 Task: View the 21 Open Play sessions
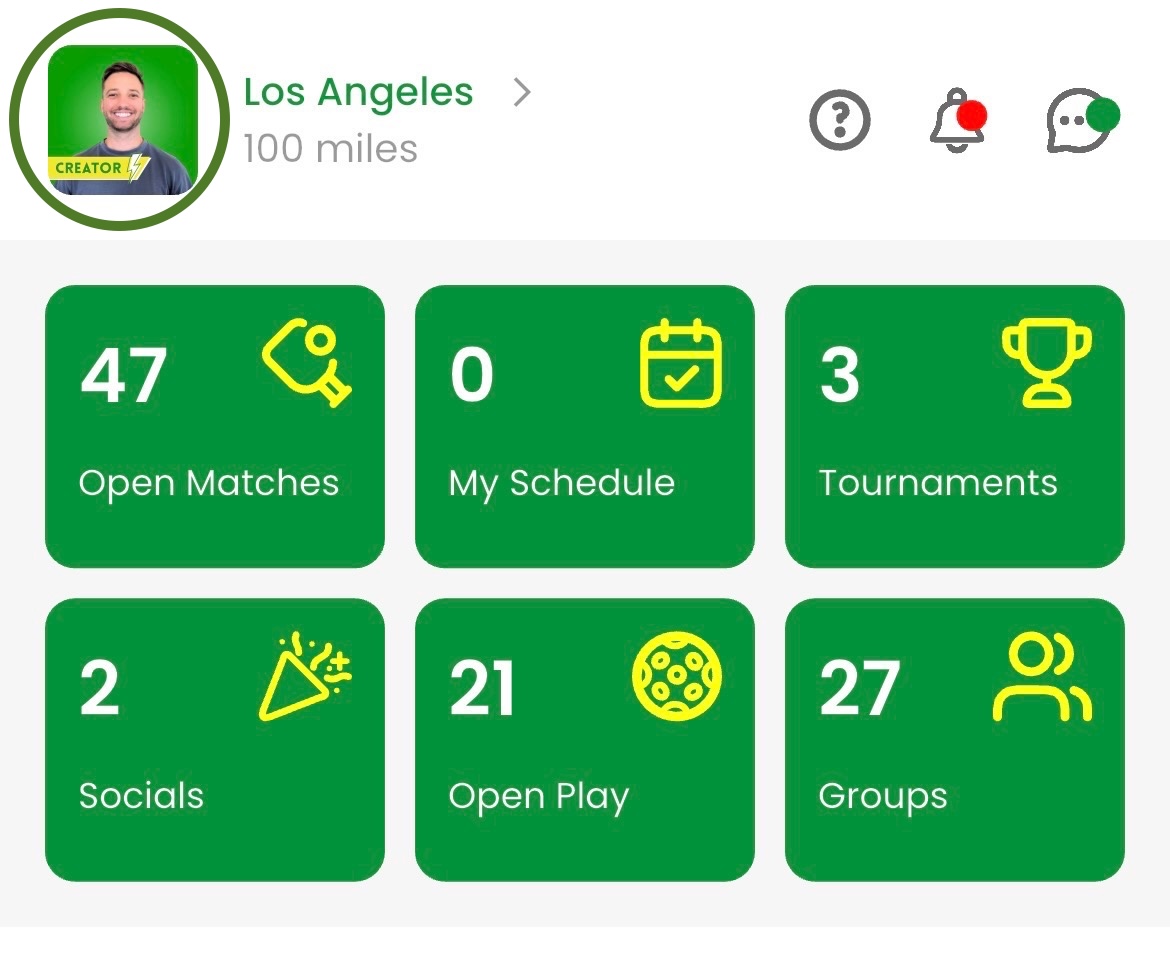point(584,739)
